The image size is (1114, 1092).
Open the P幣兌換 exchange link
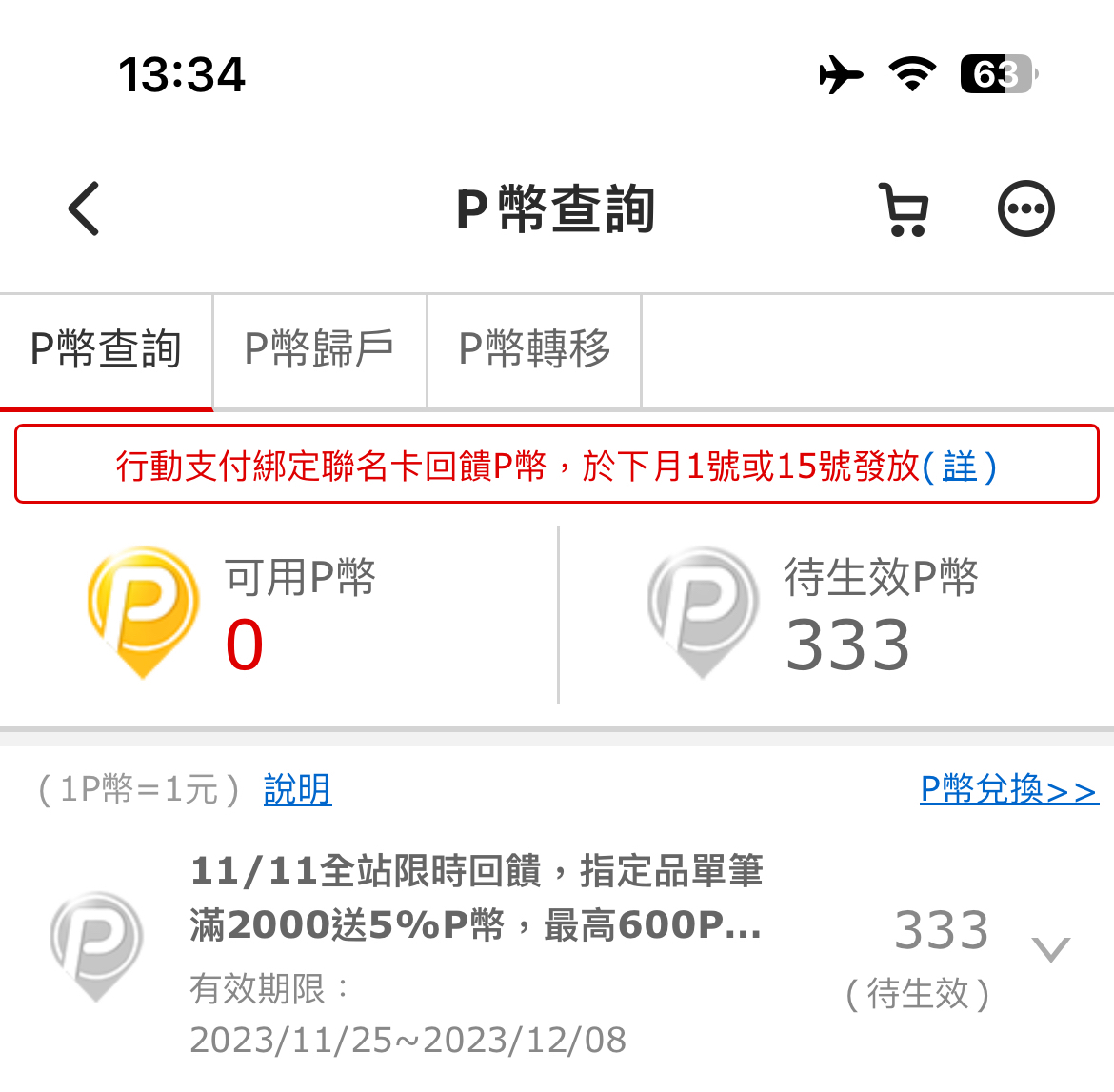click(x=1008, y=789)
